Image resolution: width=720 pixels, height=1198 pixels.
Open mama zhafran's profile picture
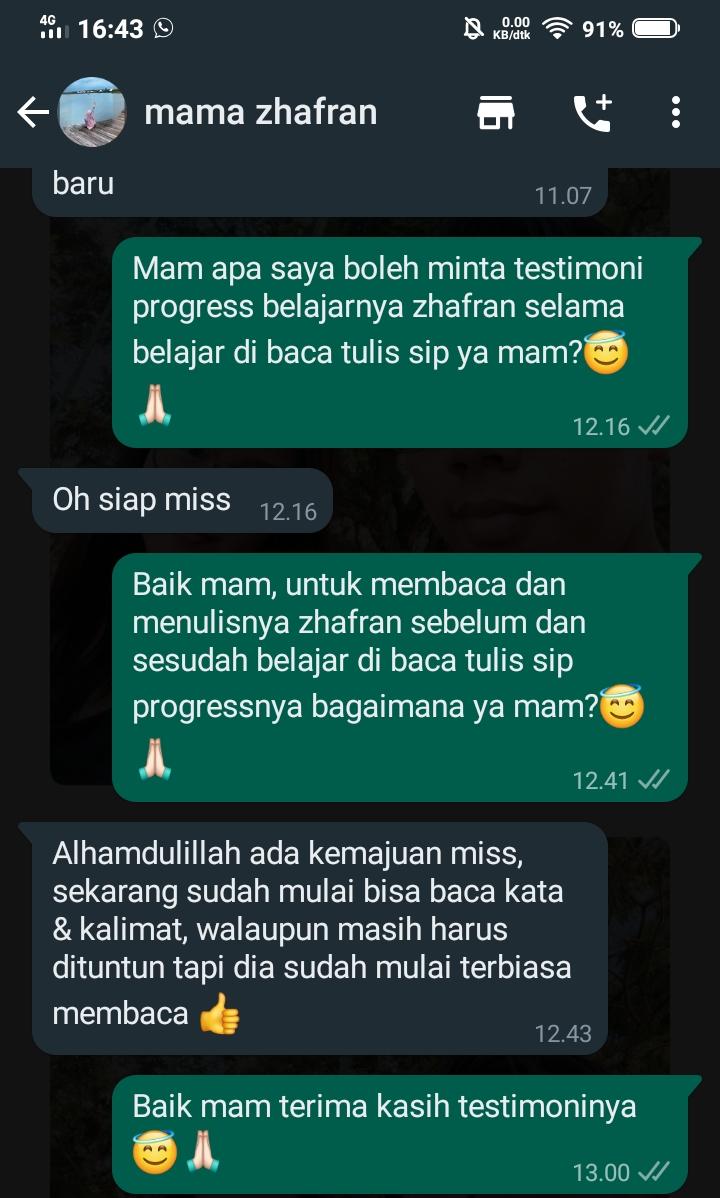tap(93, 112)
